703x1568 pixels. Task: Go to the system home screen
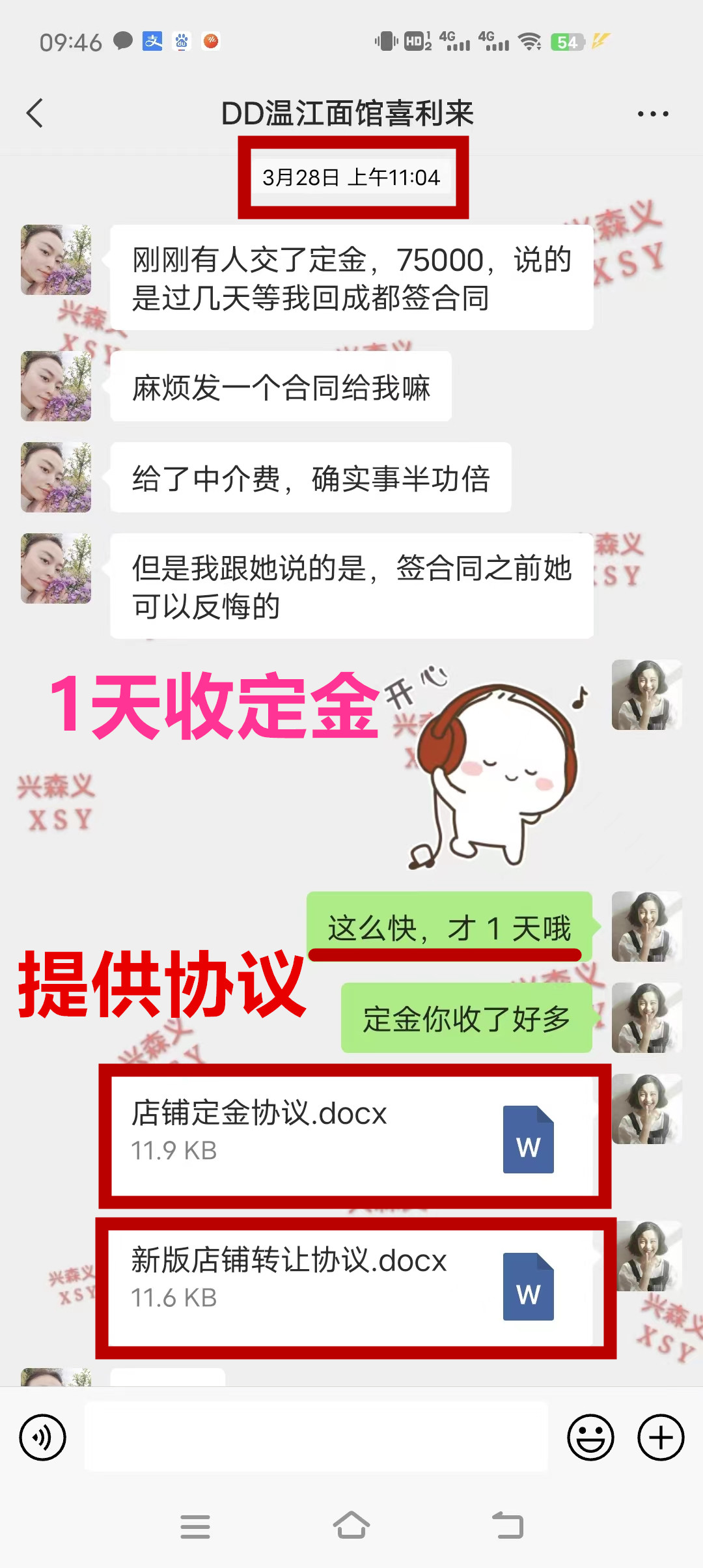351,1526
